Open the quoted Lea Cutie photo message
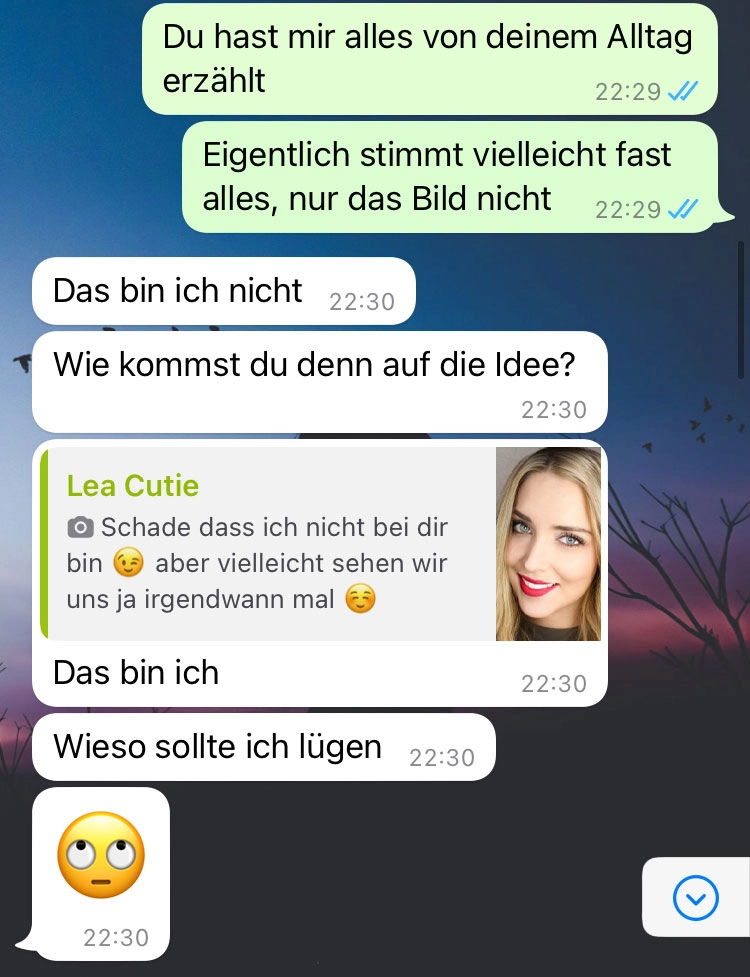Screen dimensions: 750x977 320,543
